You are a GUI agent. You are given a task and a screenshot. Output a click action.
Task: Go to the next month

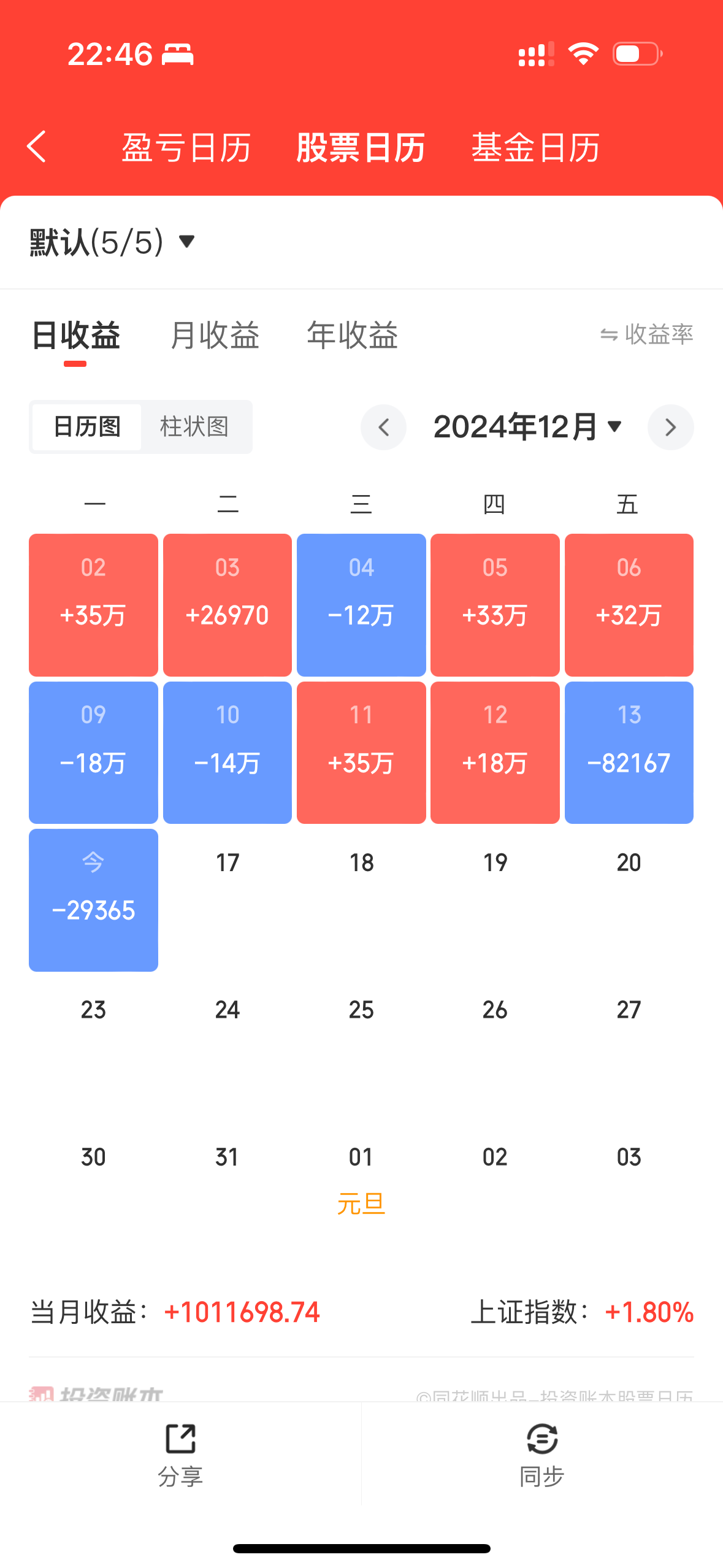[670, 427]
